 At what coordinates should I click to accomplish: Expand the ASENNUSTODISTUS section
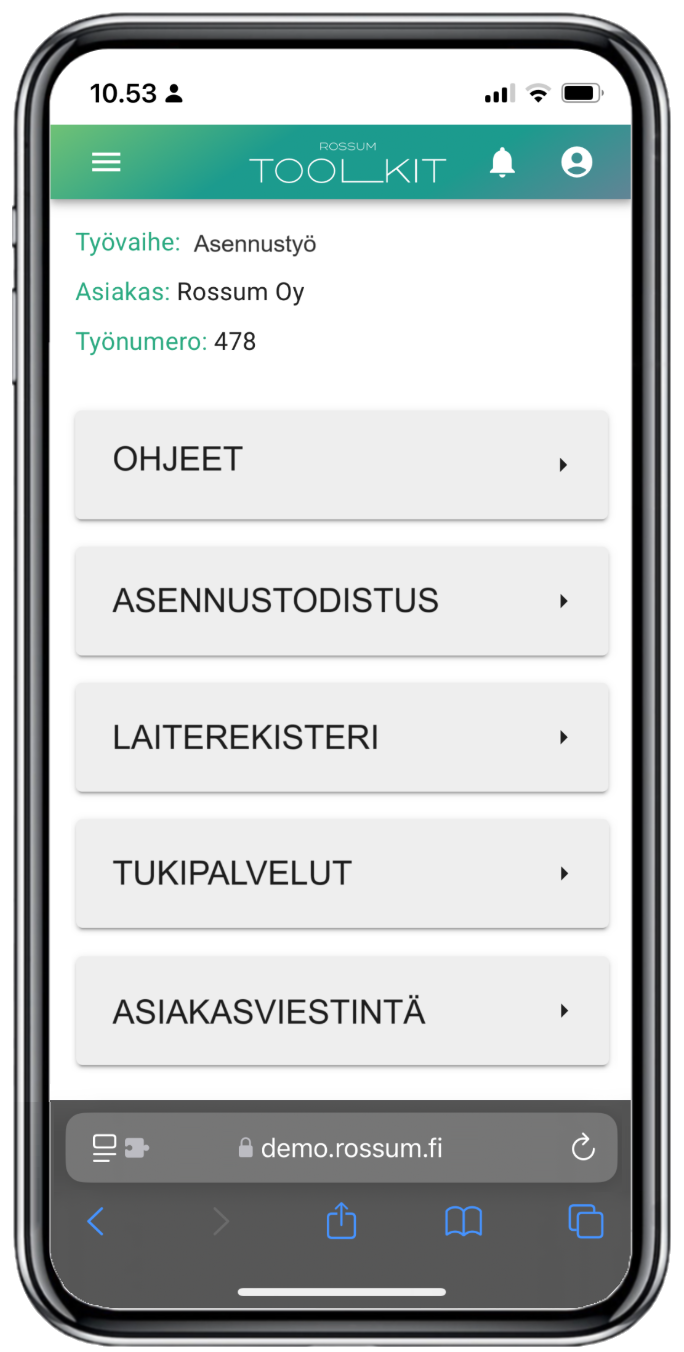tap(342, 601)
